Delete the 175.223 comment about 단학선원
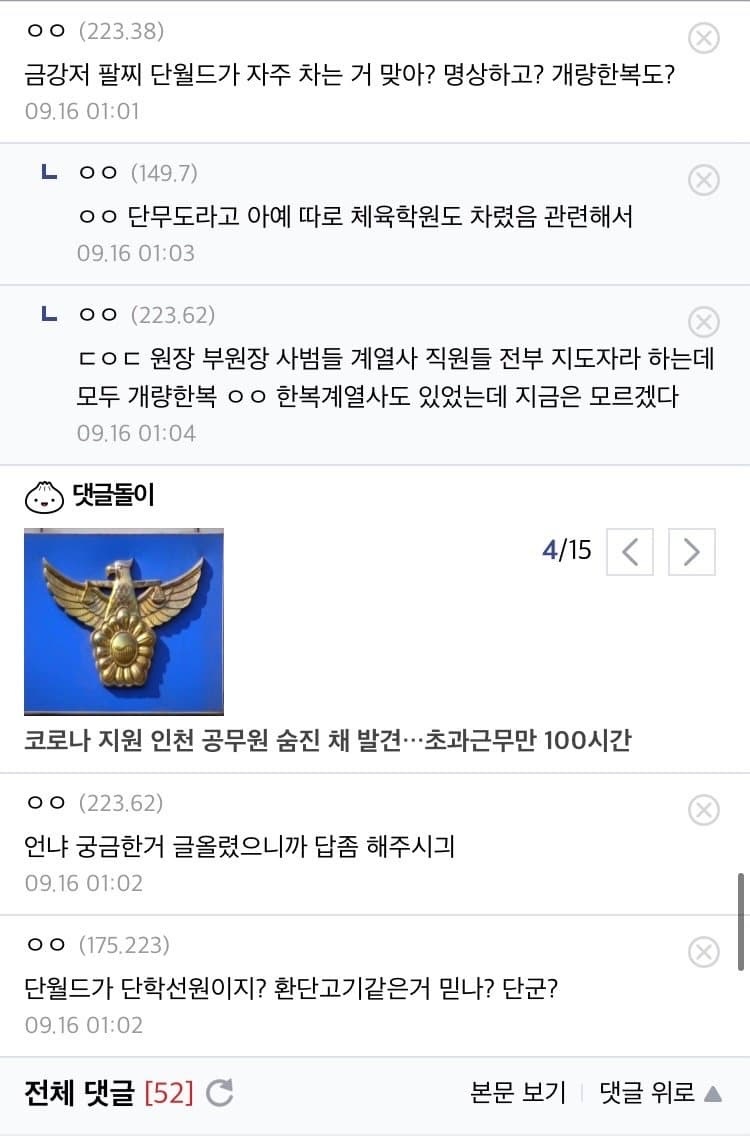Screen dimensions: 750x1136 704,951
